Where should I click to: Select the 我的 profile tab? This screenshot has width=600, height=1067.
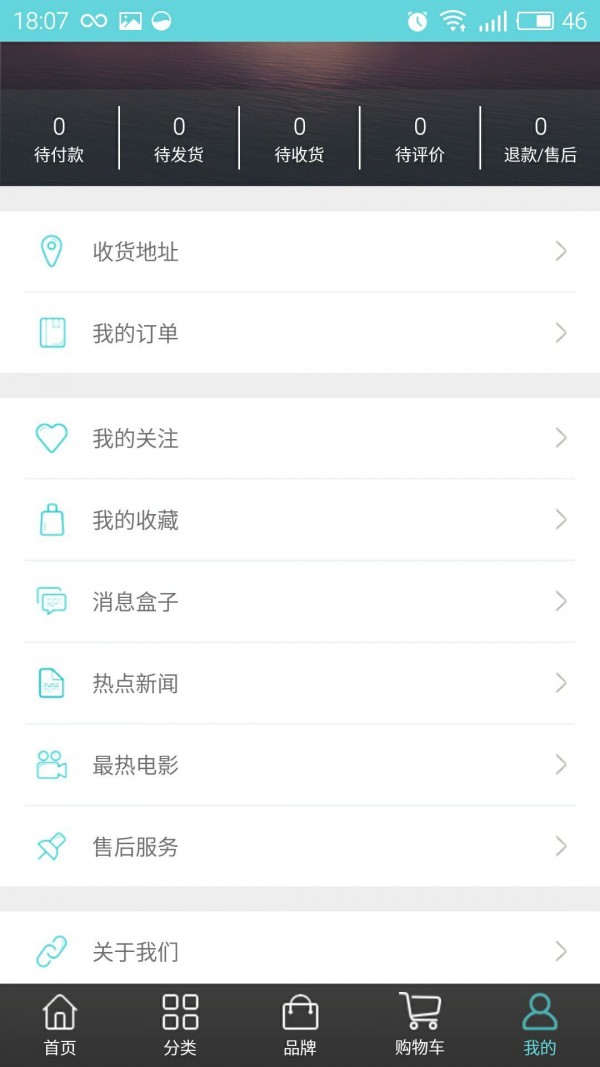[540, 1025]
